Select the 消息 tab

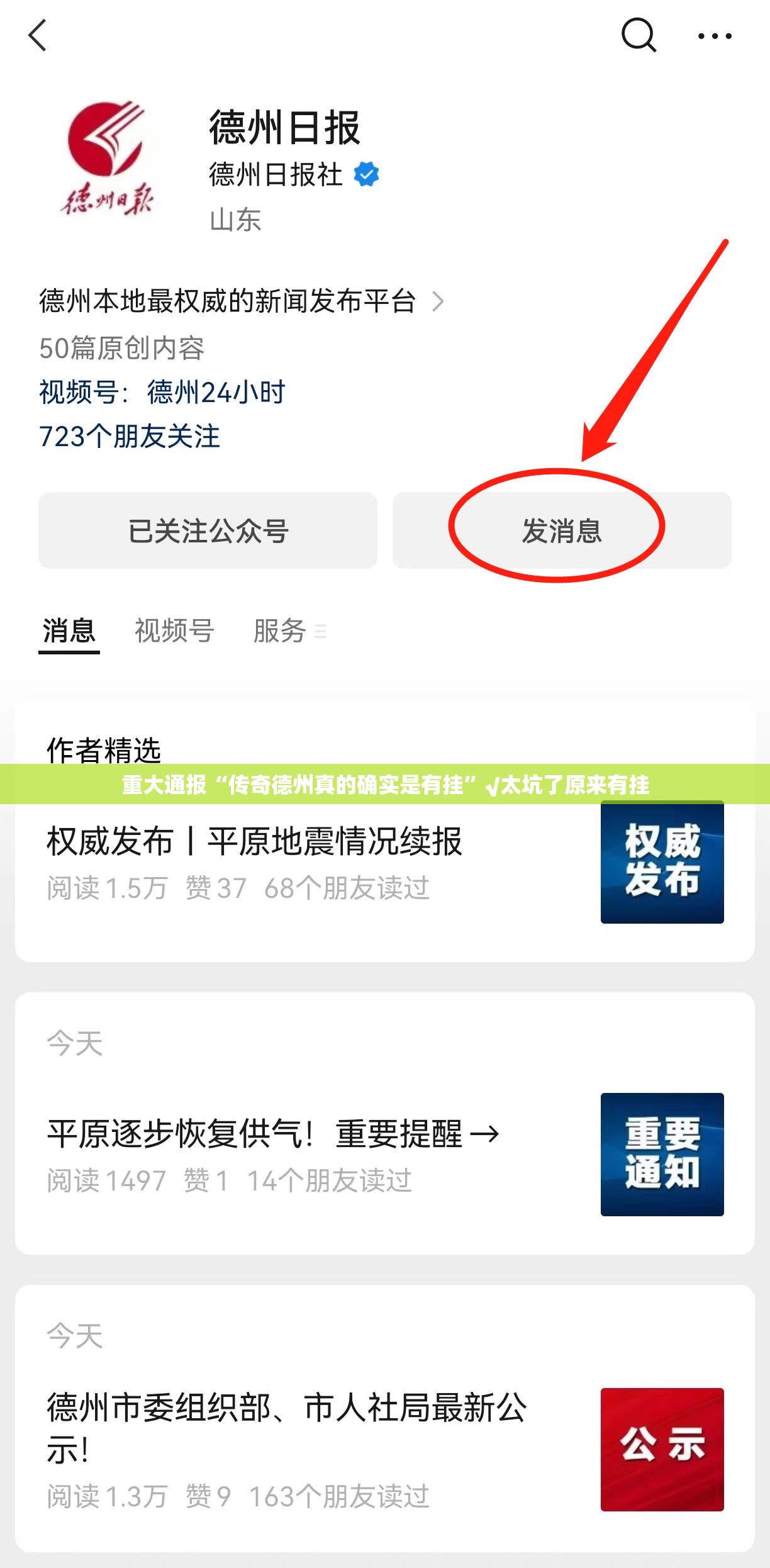pos(69,630)
